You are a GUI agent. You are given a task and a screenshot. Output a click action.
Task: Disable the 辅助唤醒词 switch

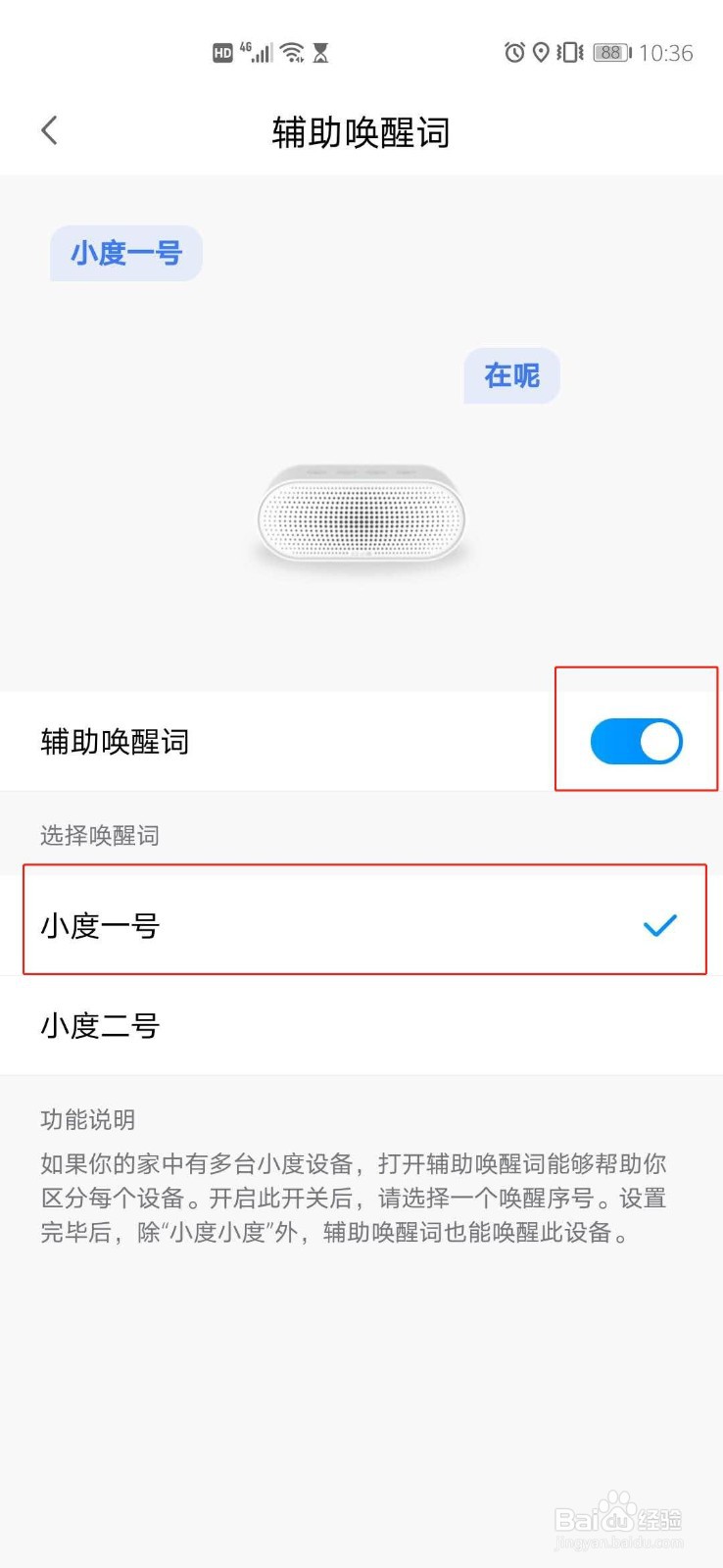(637, 742)
